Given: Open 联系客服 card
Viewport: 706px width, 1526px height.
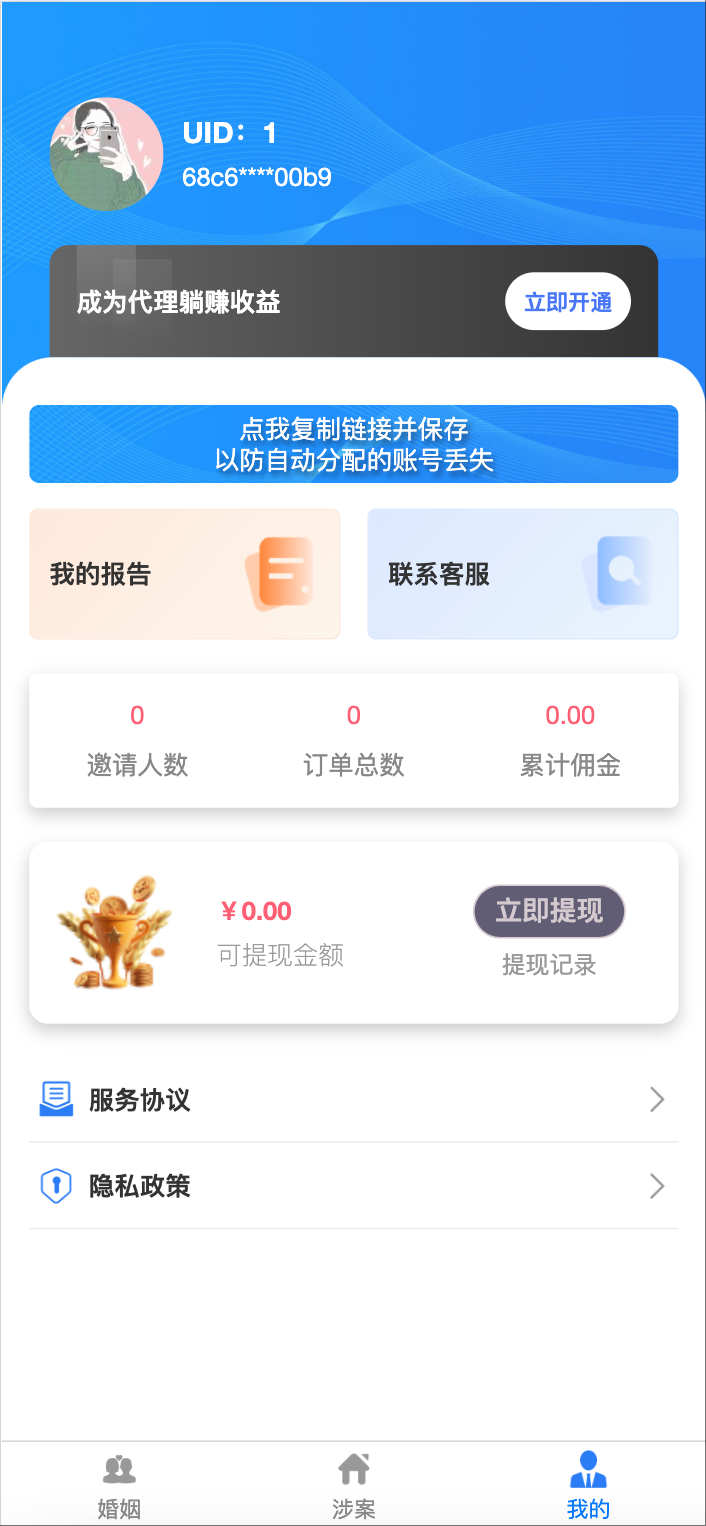Looking at the screenshot, I should pyautogui.click(x=522, y=574).
